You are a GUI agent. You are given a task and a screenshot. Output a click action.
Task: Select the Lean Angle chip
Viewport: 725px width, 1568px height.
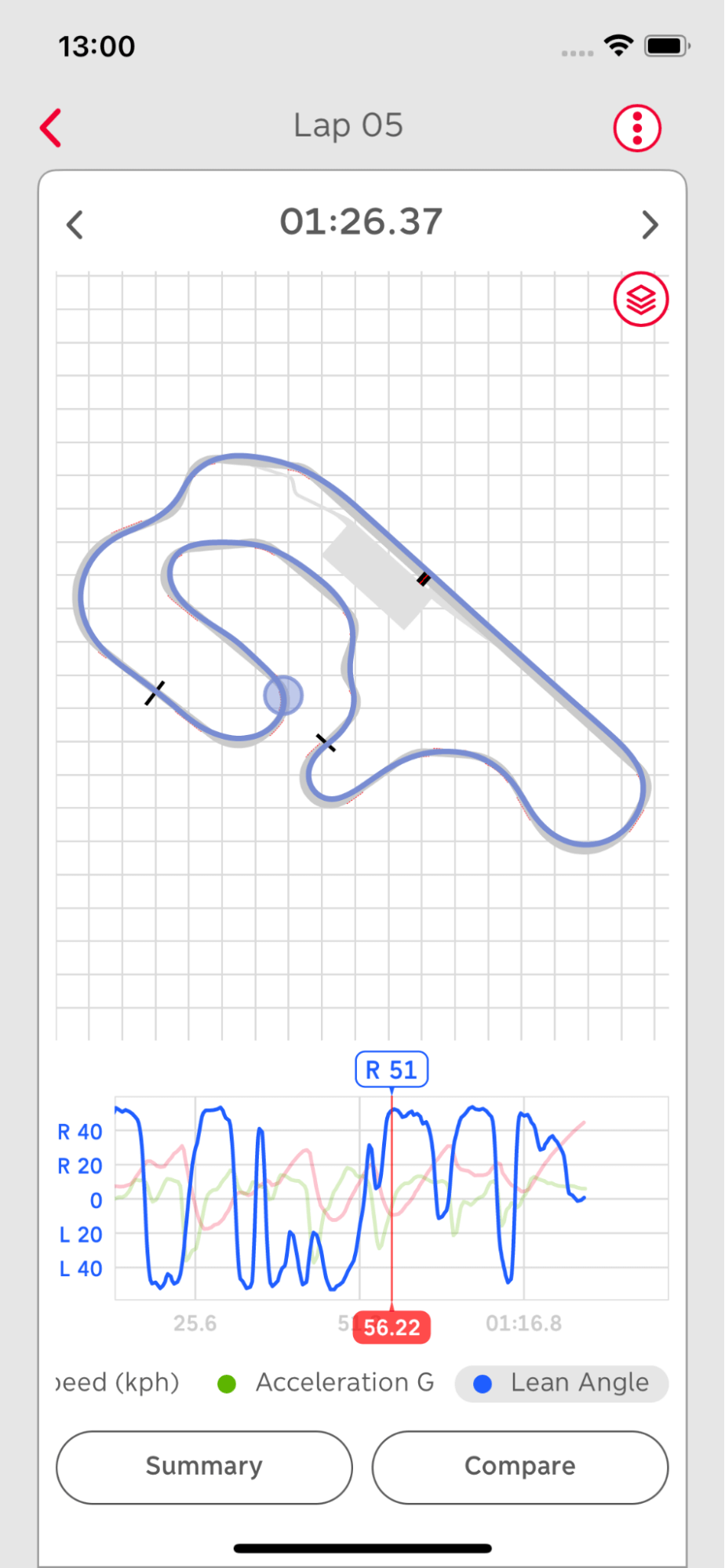click(x=562, y=1383)
